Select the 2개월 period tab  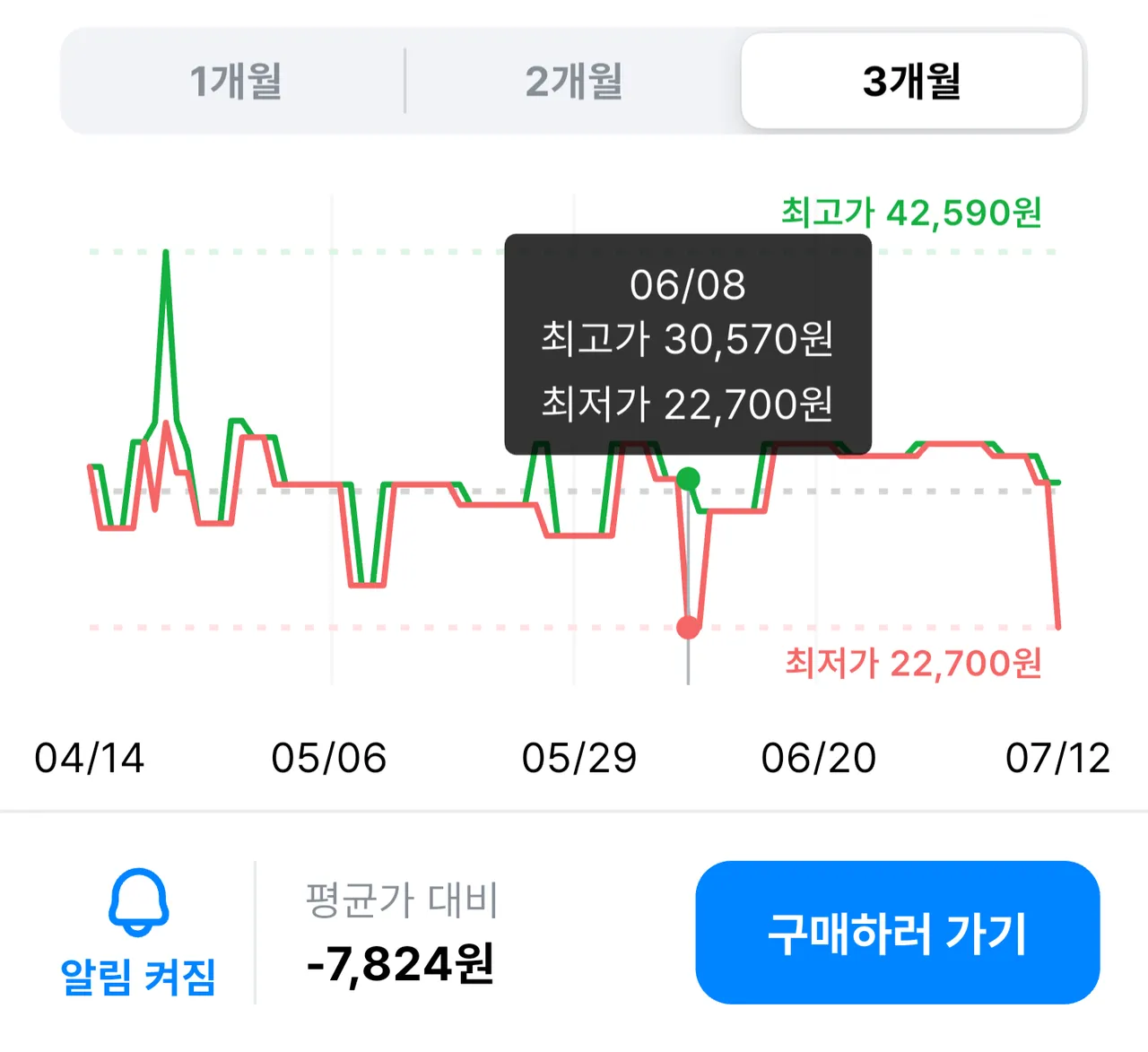click(574, 82)
